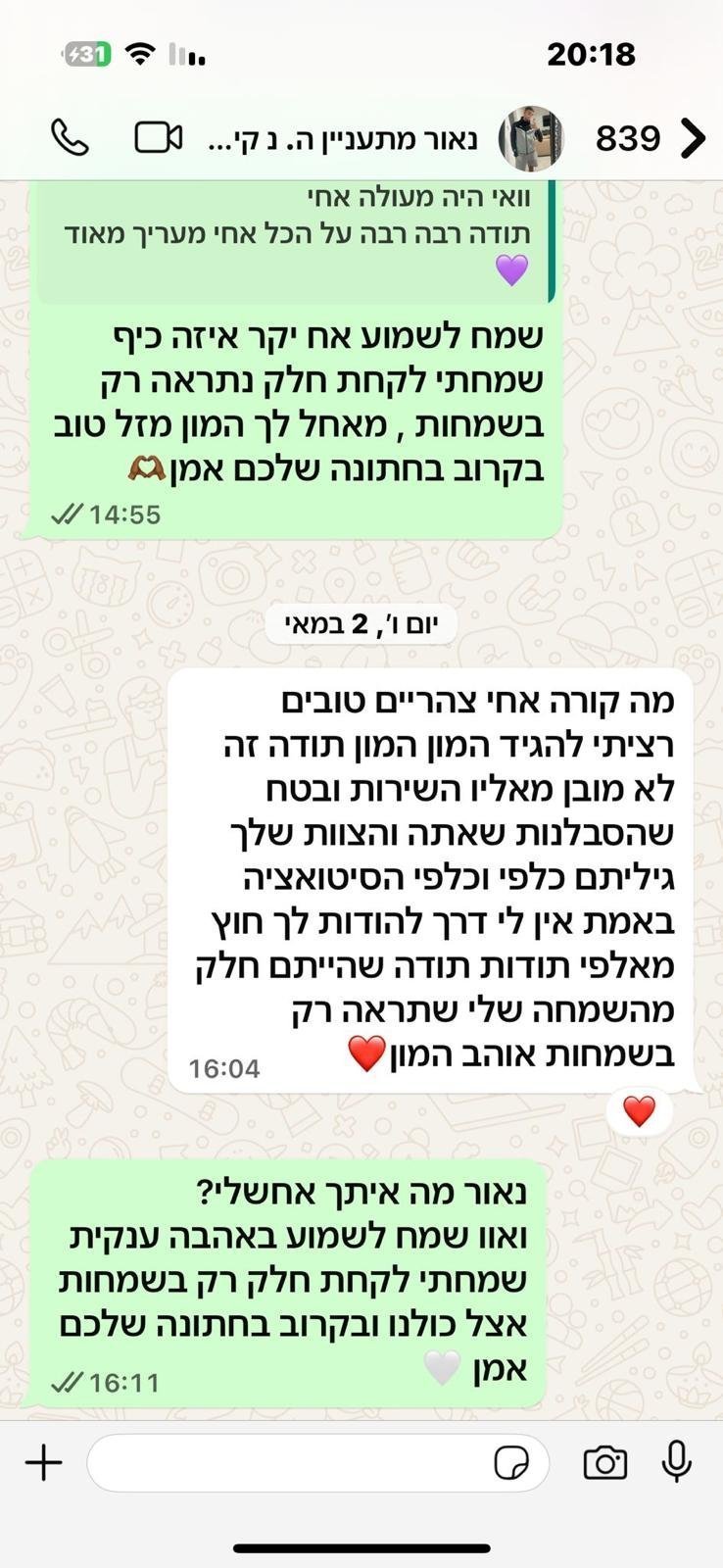Open the sticker picker

pos(510,1463)
